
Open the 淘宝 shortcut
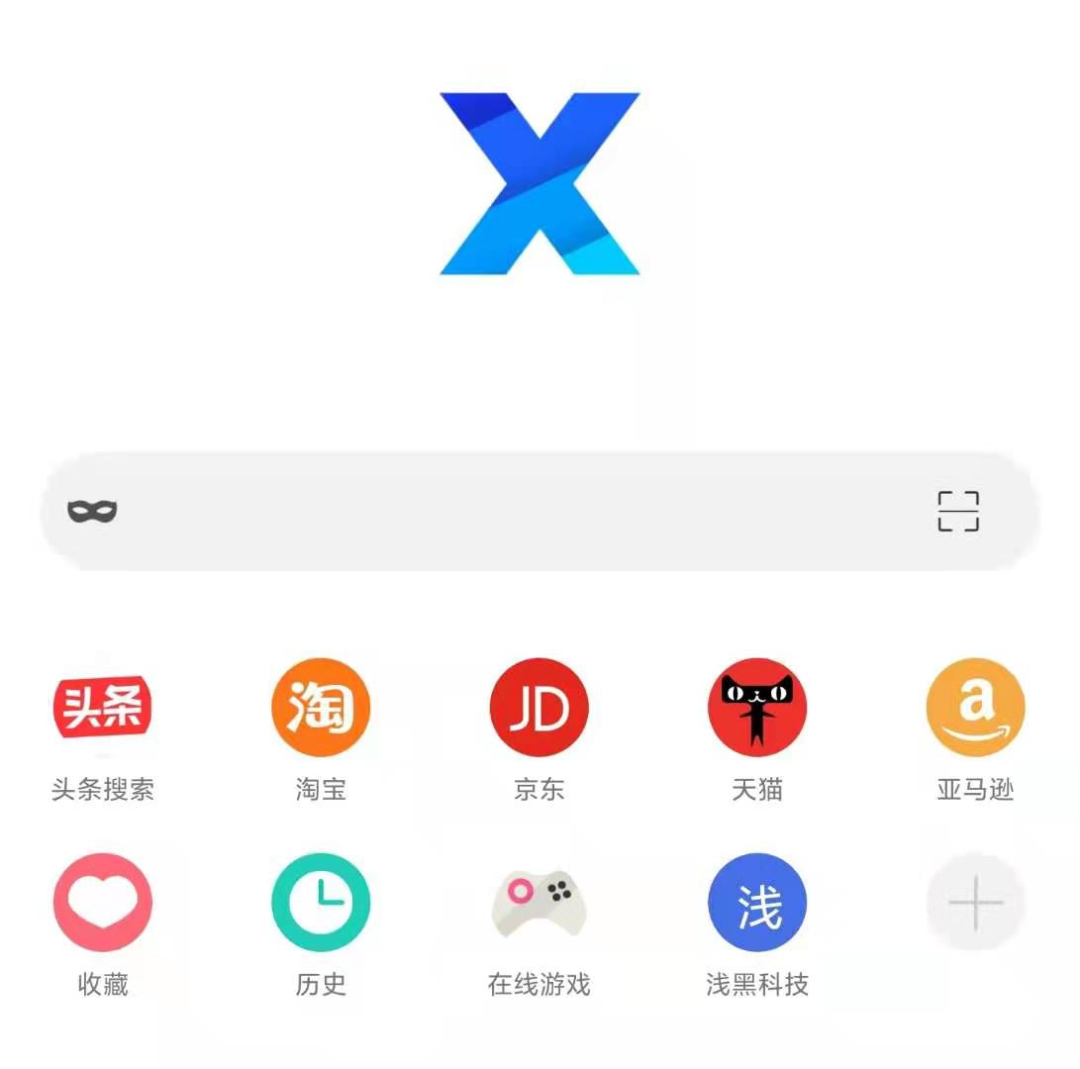tap(320, 707)
